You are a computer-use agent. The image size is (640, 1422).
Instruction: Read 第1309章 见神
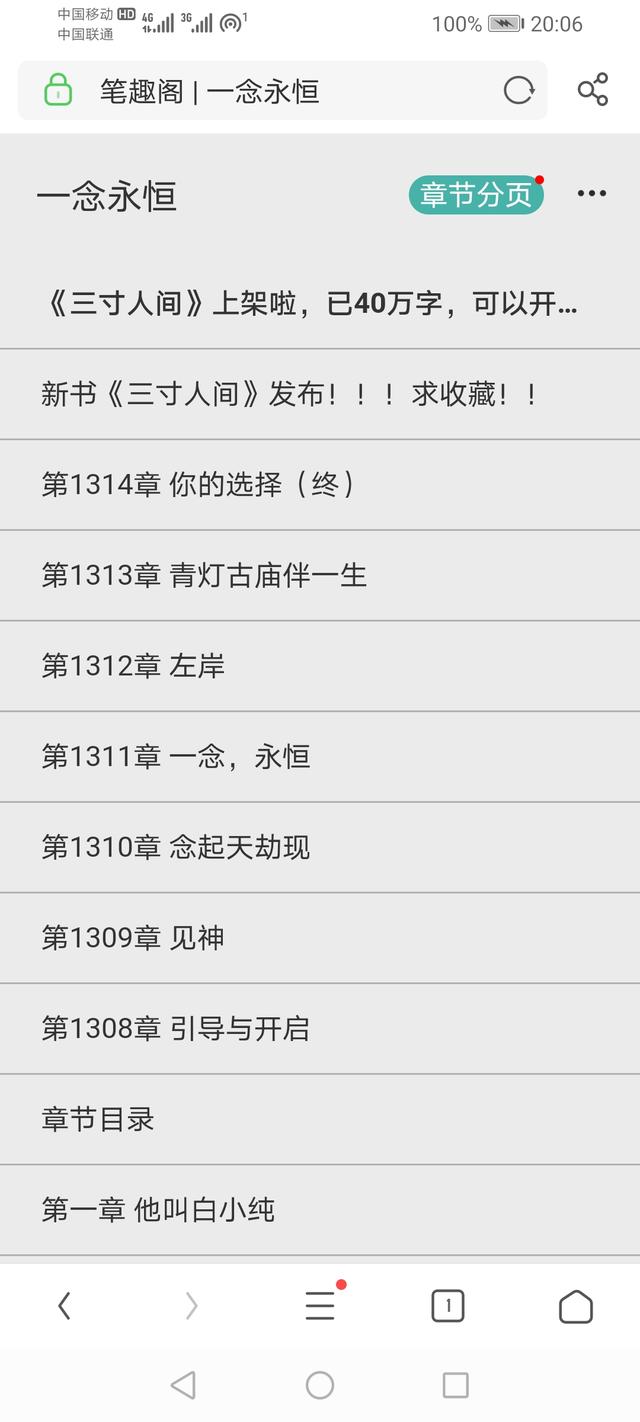click(133, 938)
